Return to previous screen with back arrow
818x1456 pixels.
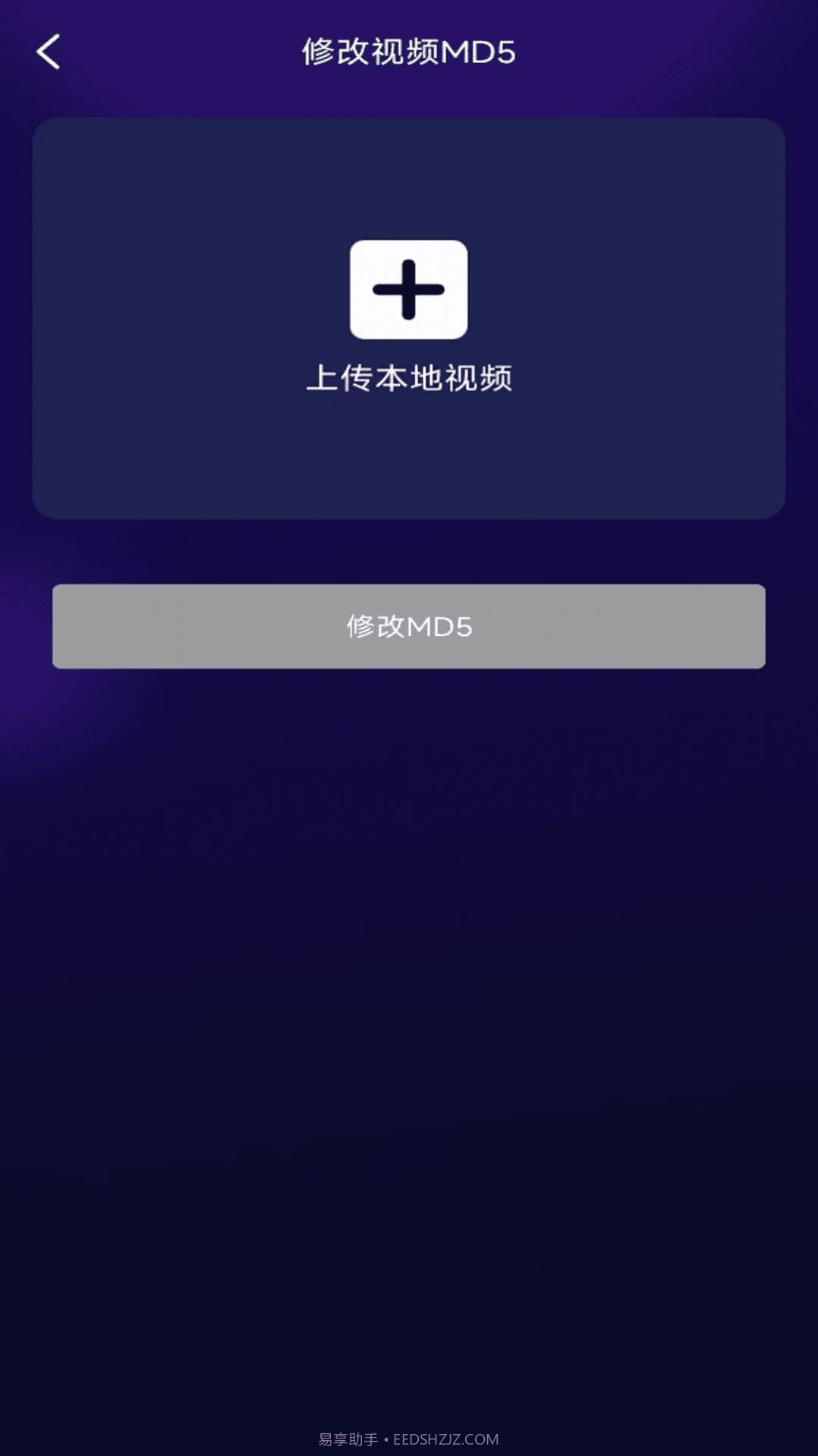click(x=47, y=52)
